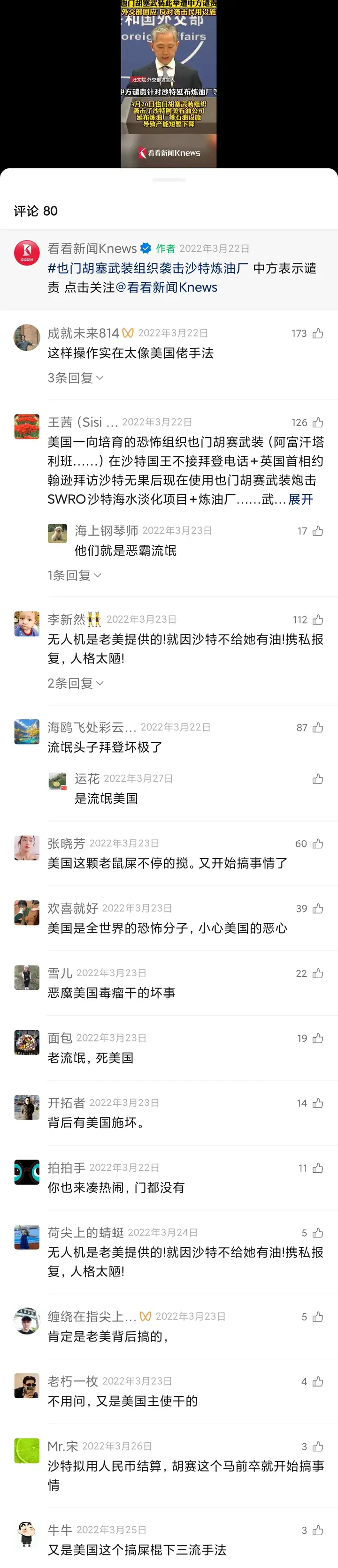The width and height of the screenshot is (338, 1568).
Task: Like 运花's reply
Action: click(x=317, y=779)
